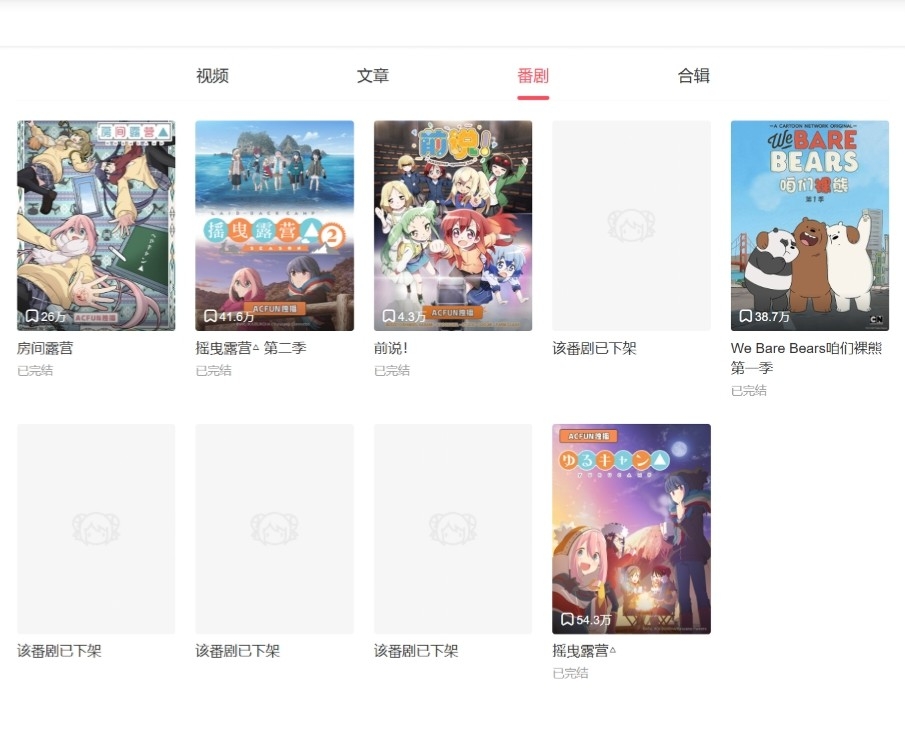
Task: Open We Bare Bears咱们裸熊 第一季
Action: pyautogui.click(x=809, y=226)
